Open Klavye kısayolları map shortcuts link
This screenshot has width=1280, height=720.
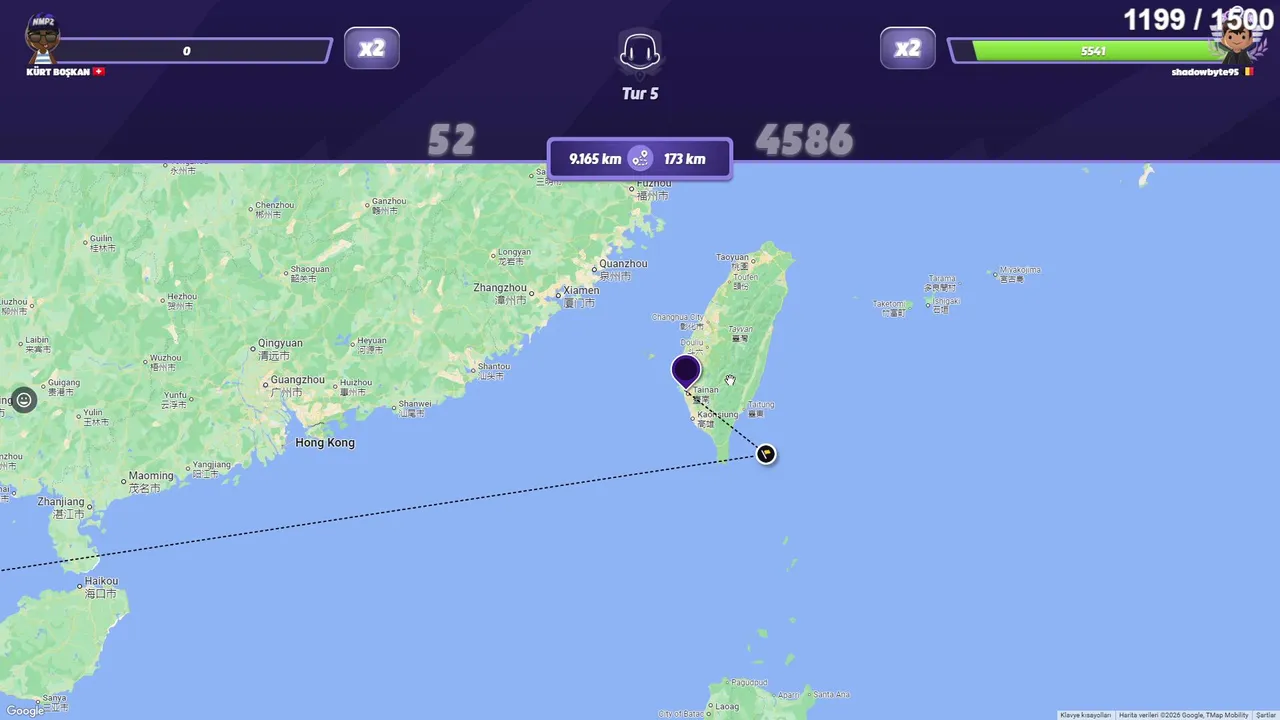tap(1085, 714)
